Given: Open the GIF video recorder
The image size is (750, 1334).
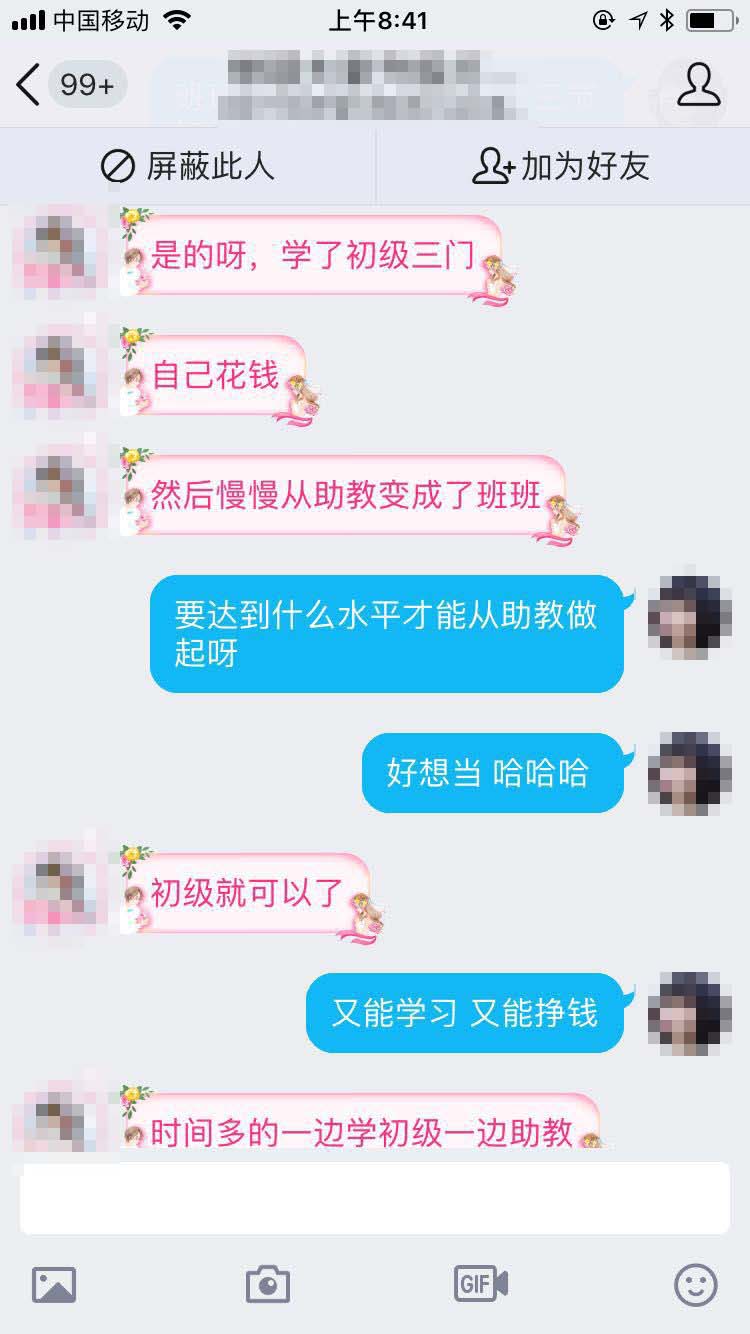Looking at the screenshot, I should (x=481, y=1284).
